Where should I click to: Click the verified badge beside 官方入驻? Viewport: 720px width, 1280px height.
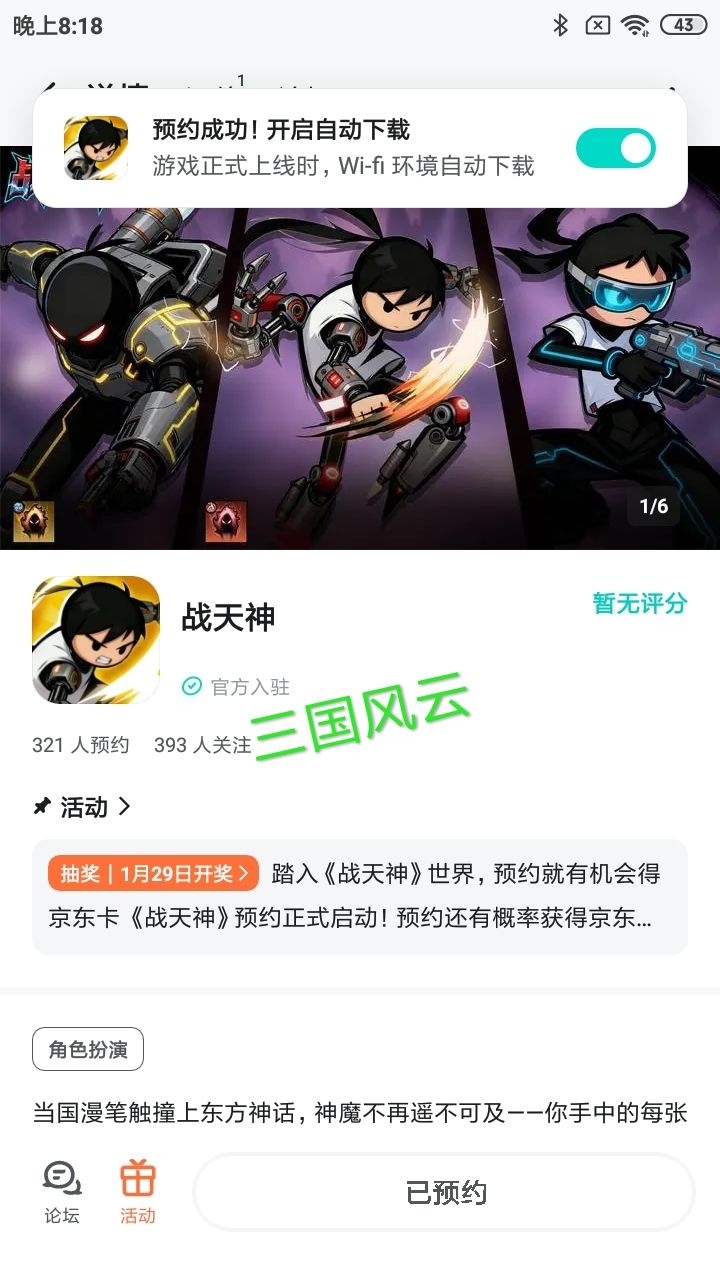point(191,687)
